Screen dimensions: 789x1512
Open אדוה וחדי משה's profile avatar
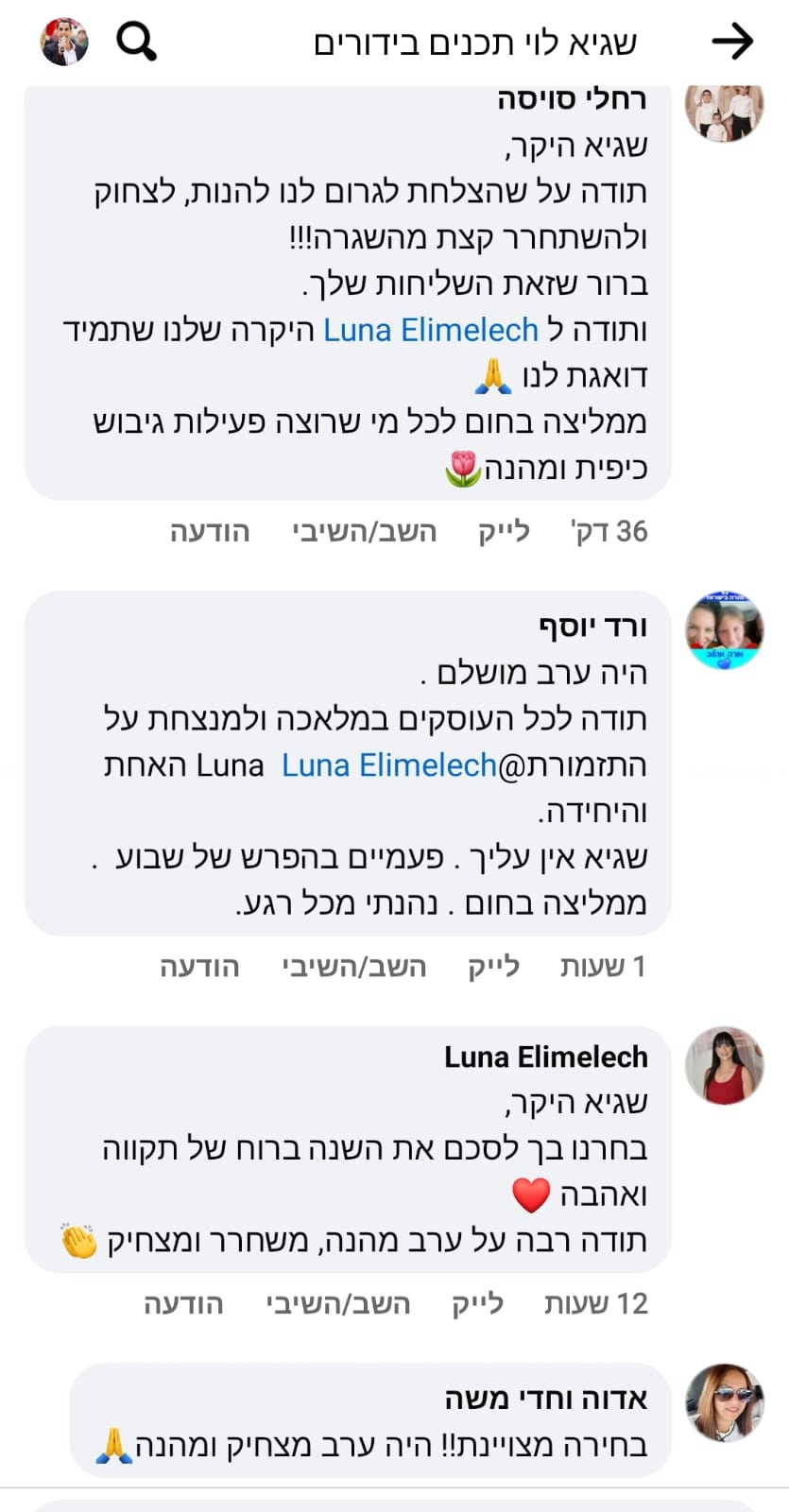pos(724,1402)
